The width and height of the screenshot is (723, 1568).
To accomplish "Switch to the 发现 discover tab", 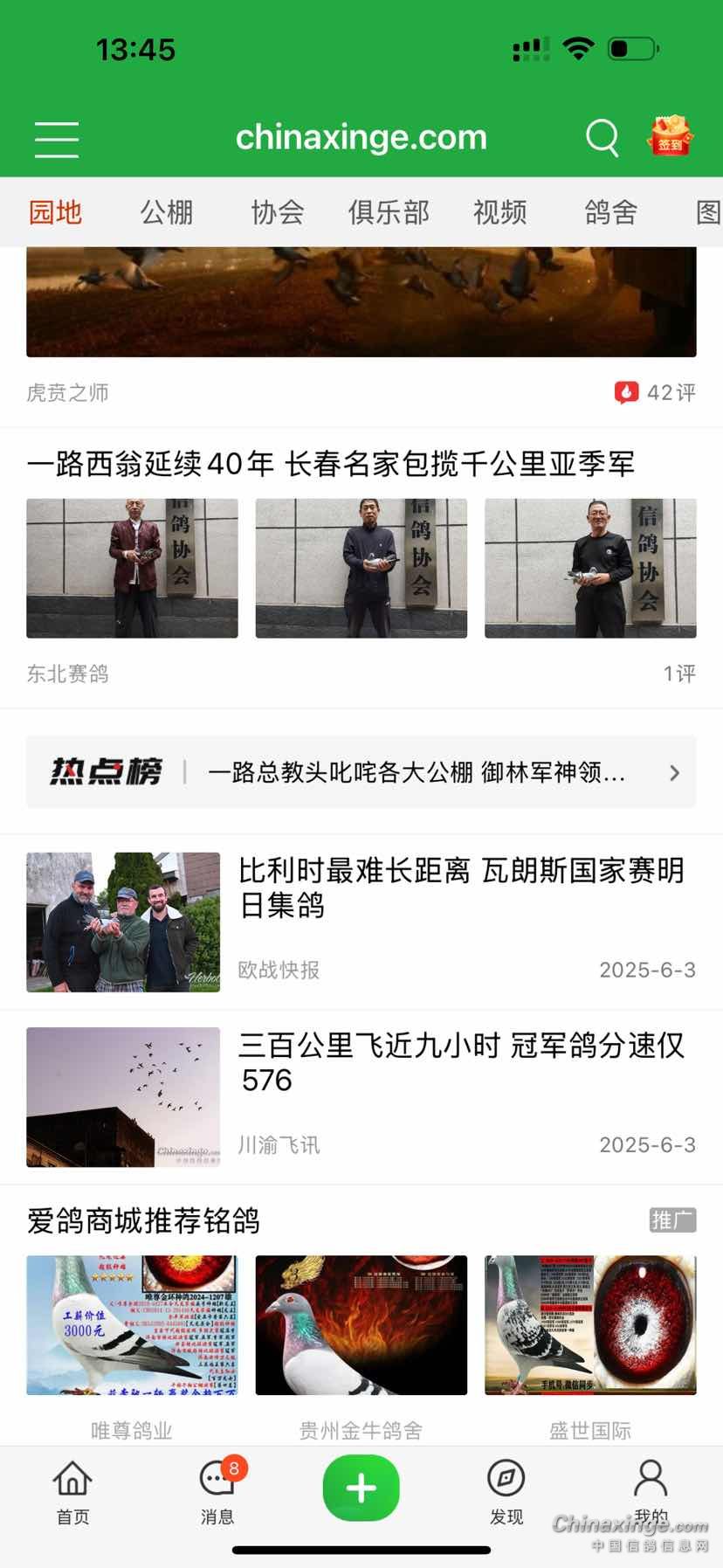I will (506, 1492).
